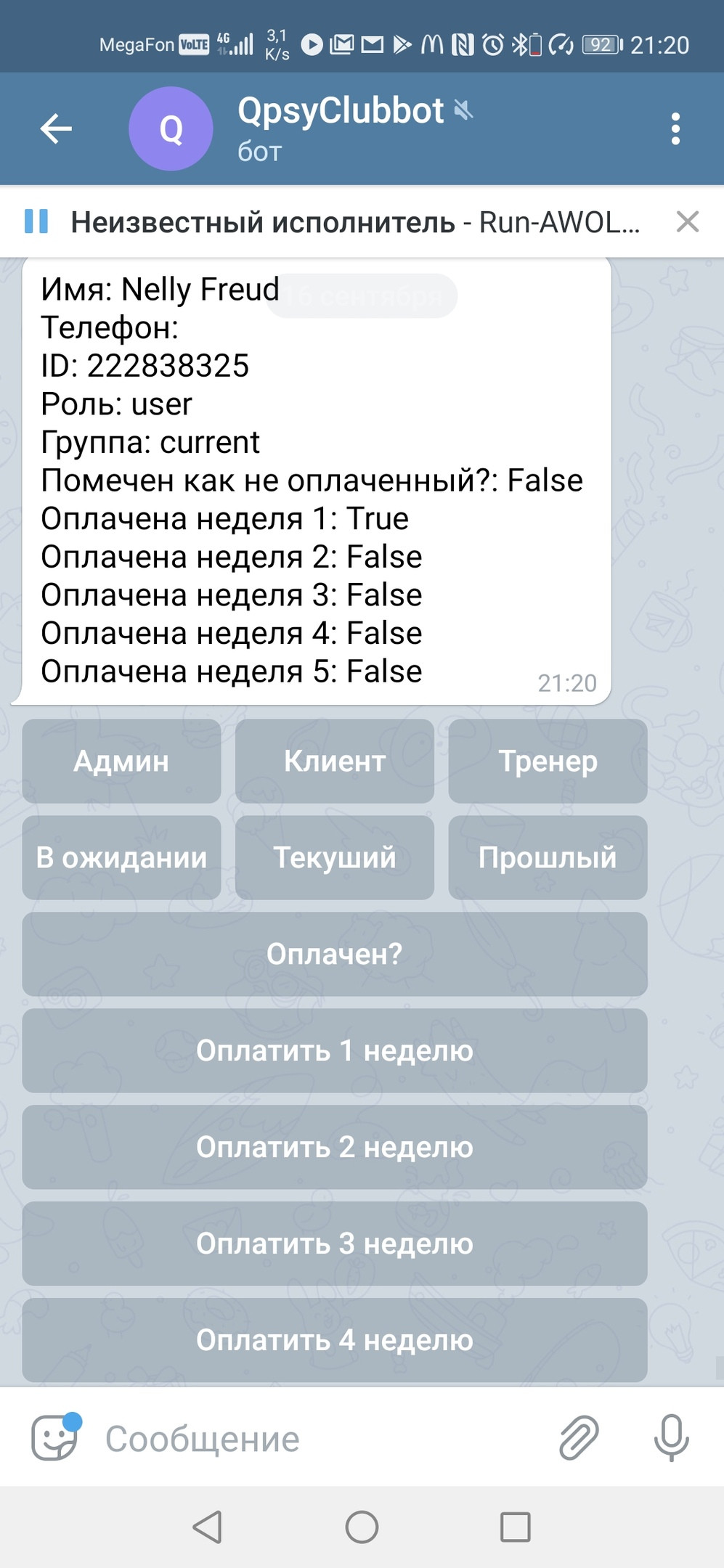This screenshot has height=1568, width=724.
Task: Open the sticker and emoji panel
Action: [x=55, y=1437]
